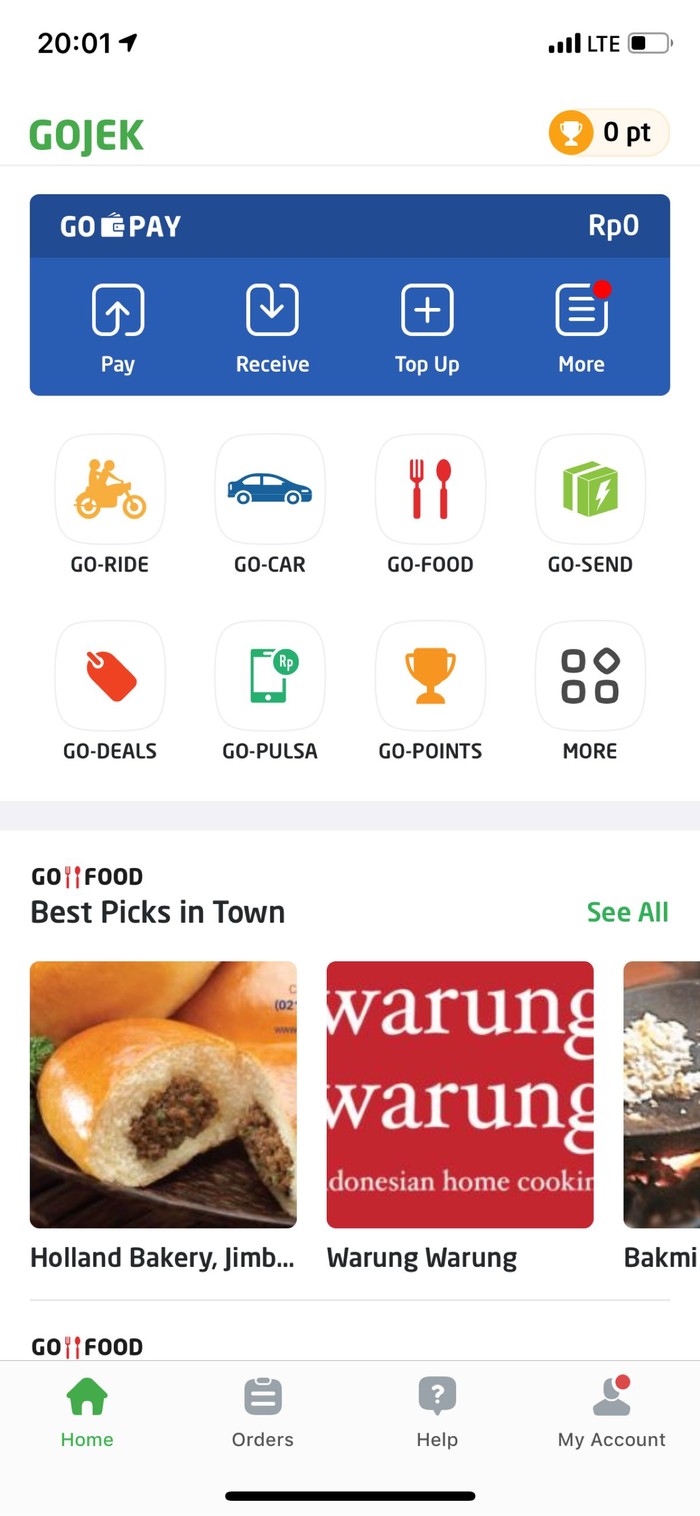Viewport: 700px width, 1516px height.
Task: Open the My Account tab
Action: tap(611, 1411)
